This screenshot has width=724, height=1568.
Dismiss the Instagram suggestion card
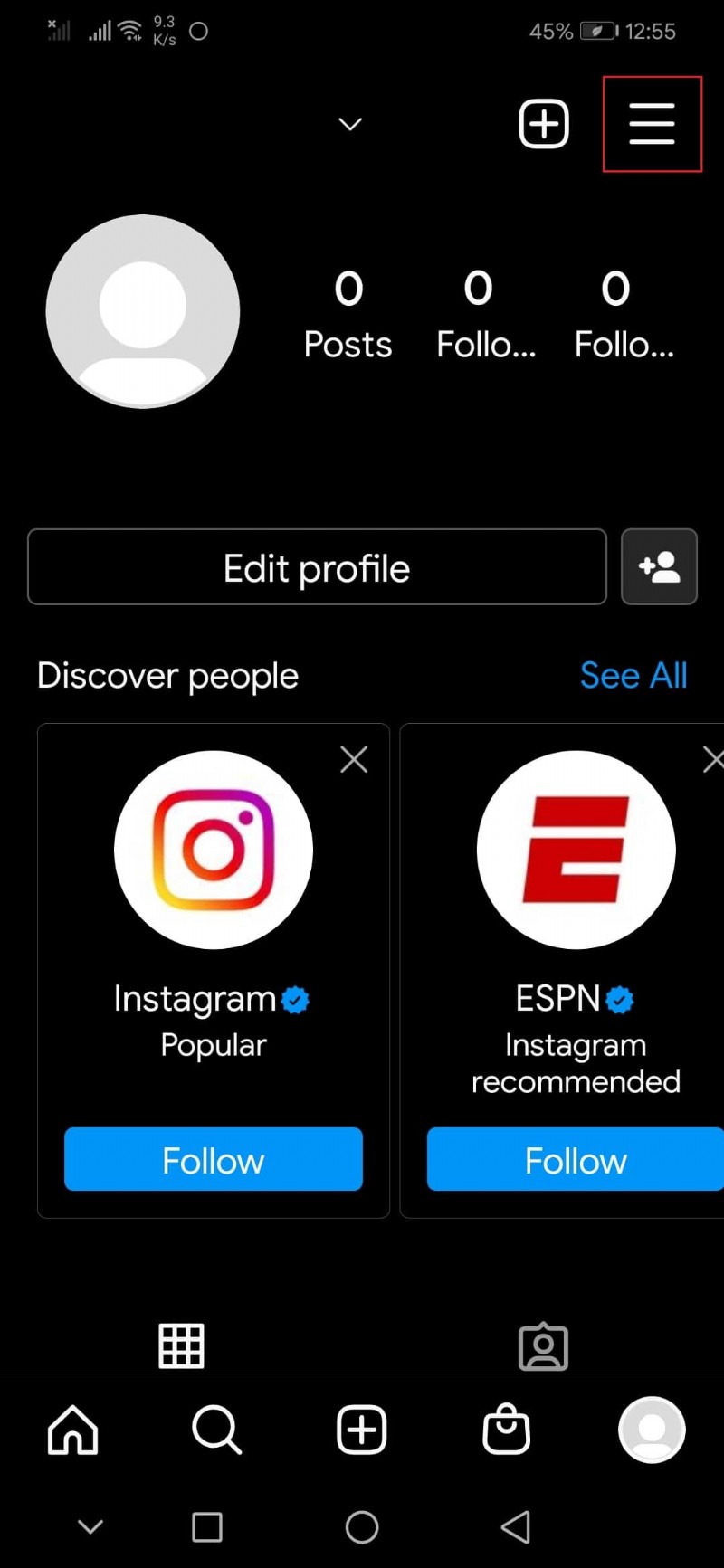tap(354, 759)
